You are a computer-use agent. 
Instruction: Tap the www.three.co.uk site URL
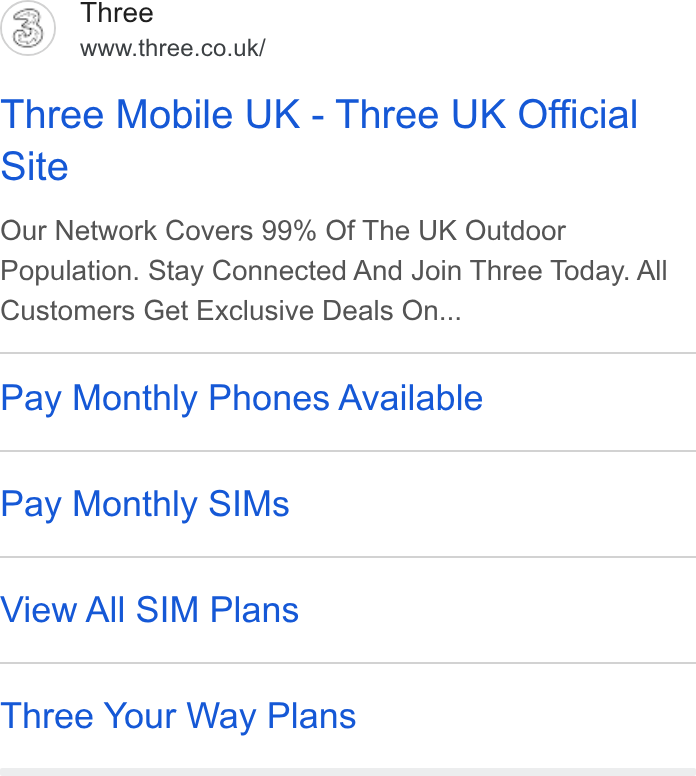click(173, 48)
